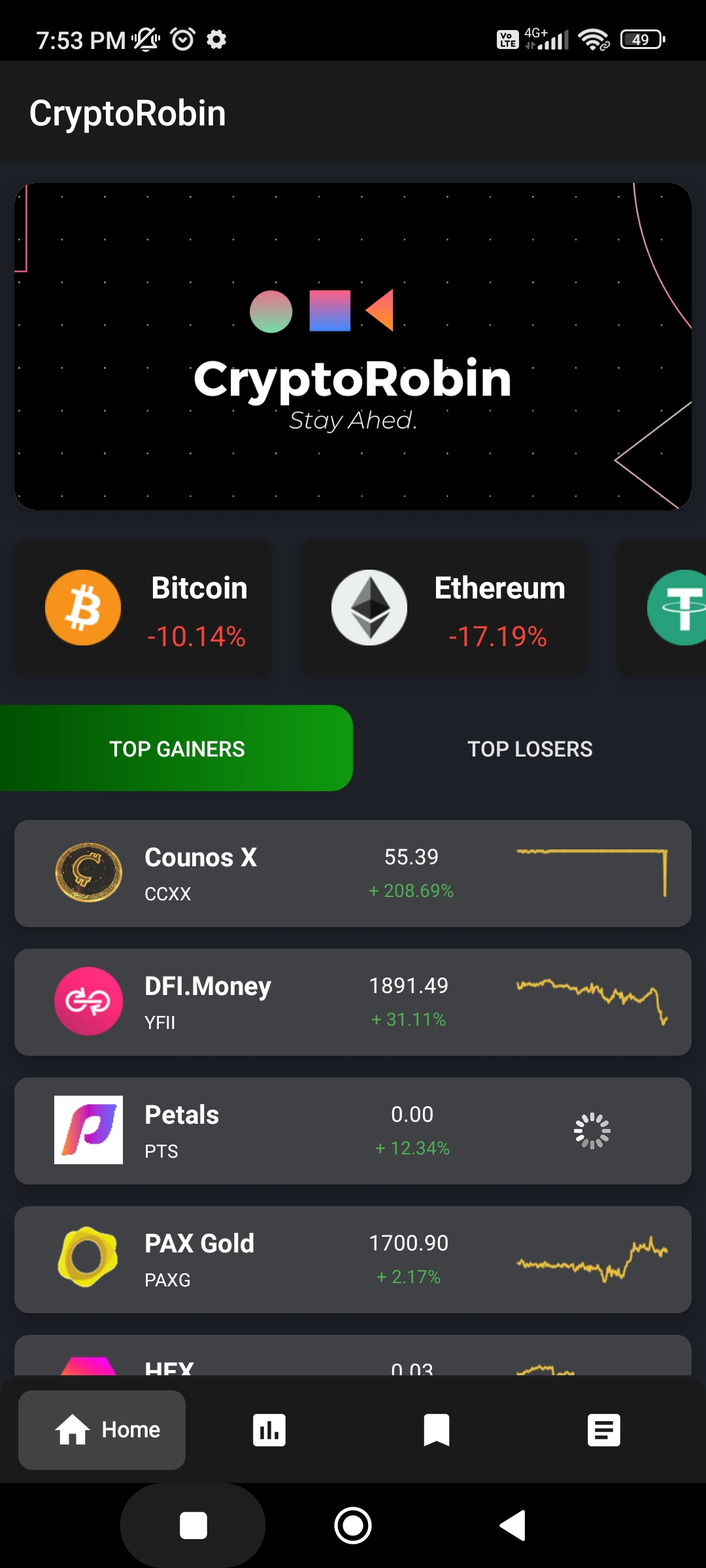Open the bar chart markets tab

(x=269, y=1430)
